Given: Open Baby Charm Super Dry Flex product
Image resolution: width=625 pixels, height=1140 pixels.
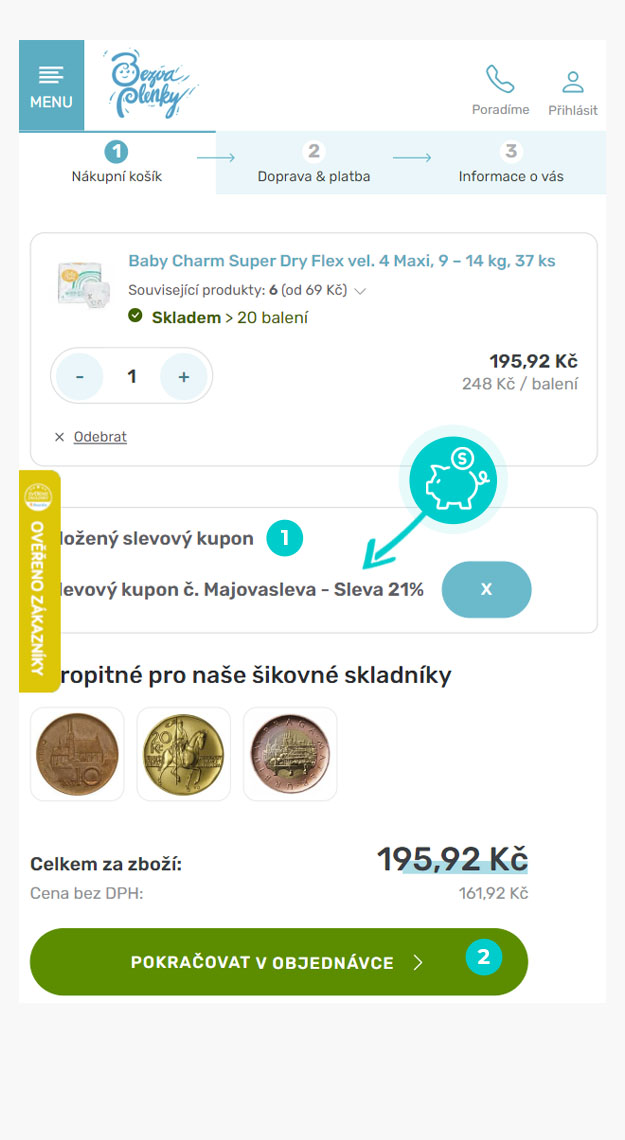Looking at the screenshot, I should (x=341, y=261).
